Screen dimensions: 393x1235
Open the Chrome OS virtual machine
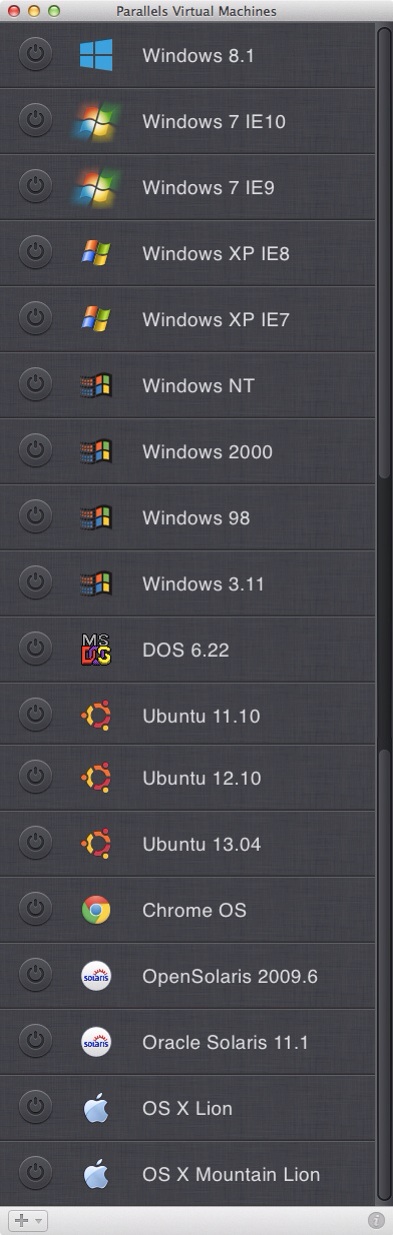coord(188,909)
